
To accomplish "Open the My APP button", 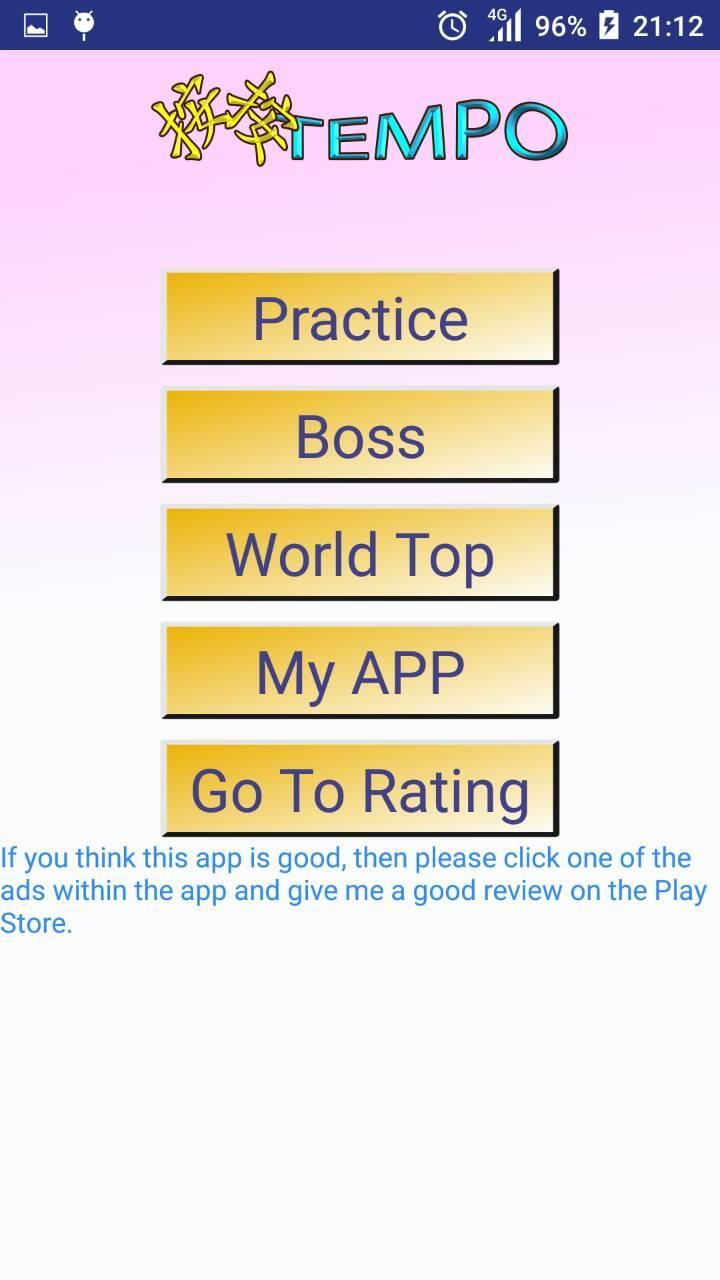I will (x=360, y=671).
